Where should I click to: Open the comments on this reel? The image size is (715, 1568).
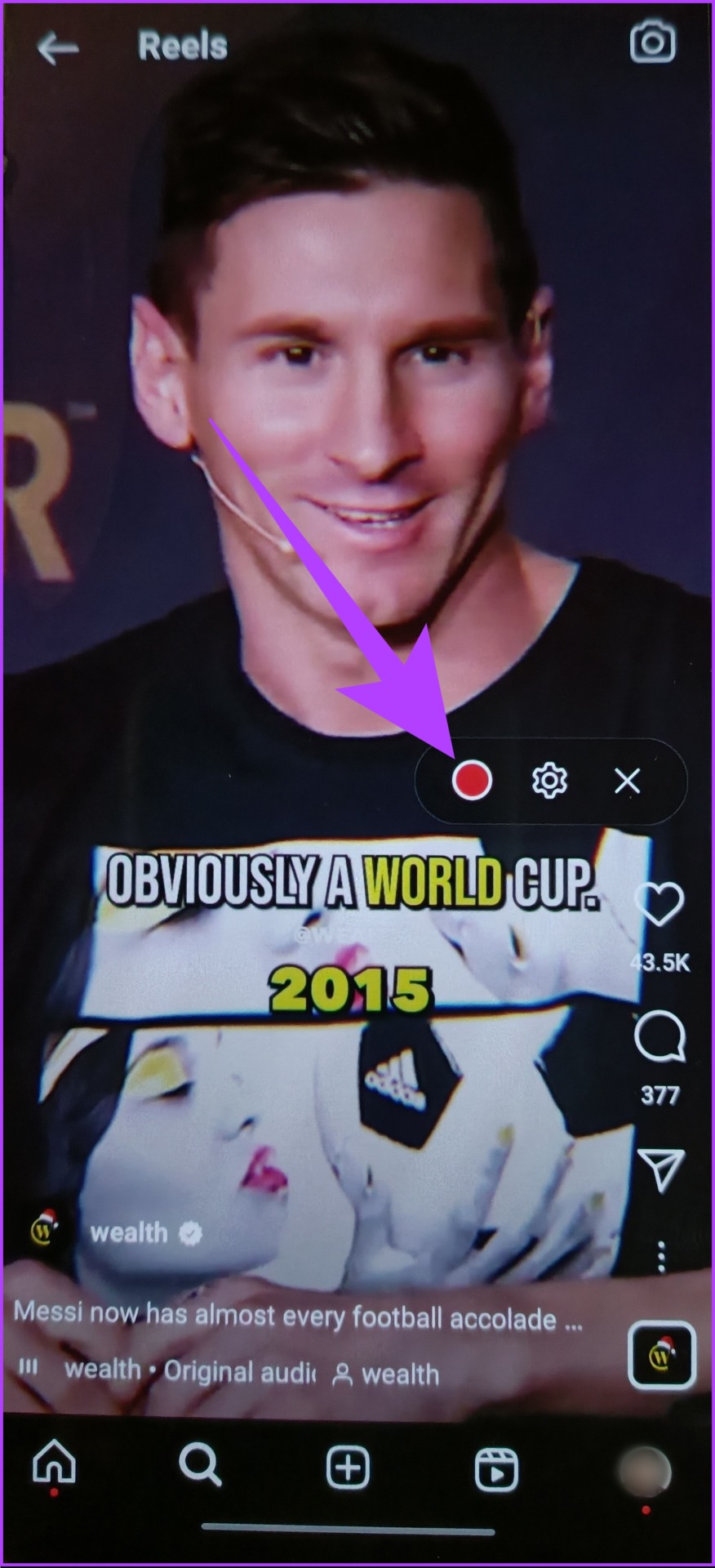click(659, 1036)
